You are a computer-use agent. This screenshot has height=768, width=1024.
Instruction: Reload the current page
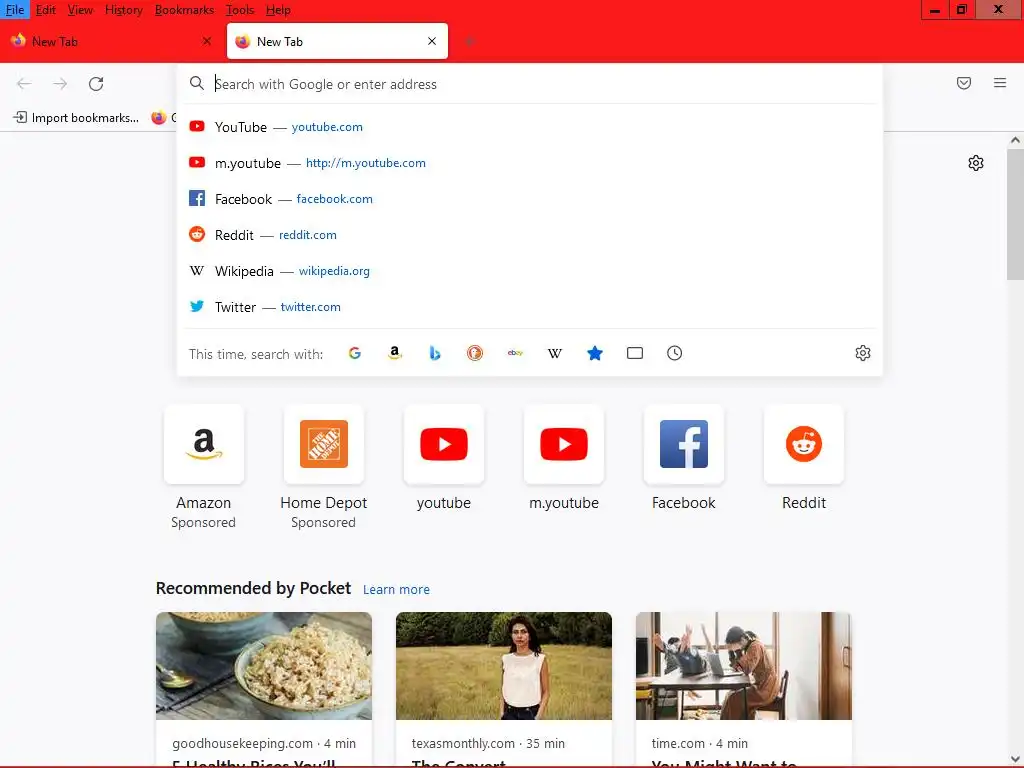coord(96,84)
